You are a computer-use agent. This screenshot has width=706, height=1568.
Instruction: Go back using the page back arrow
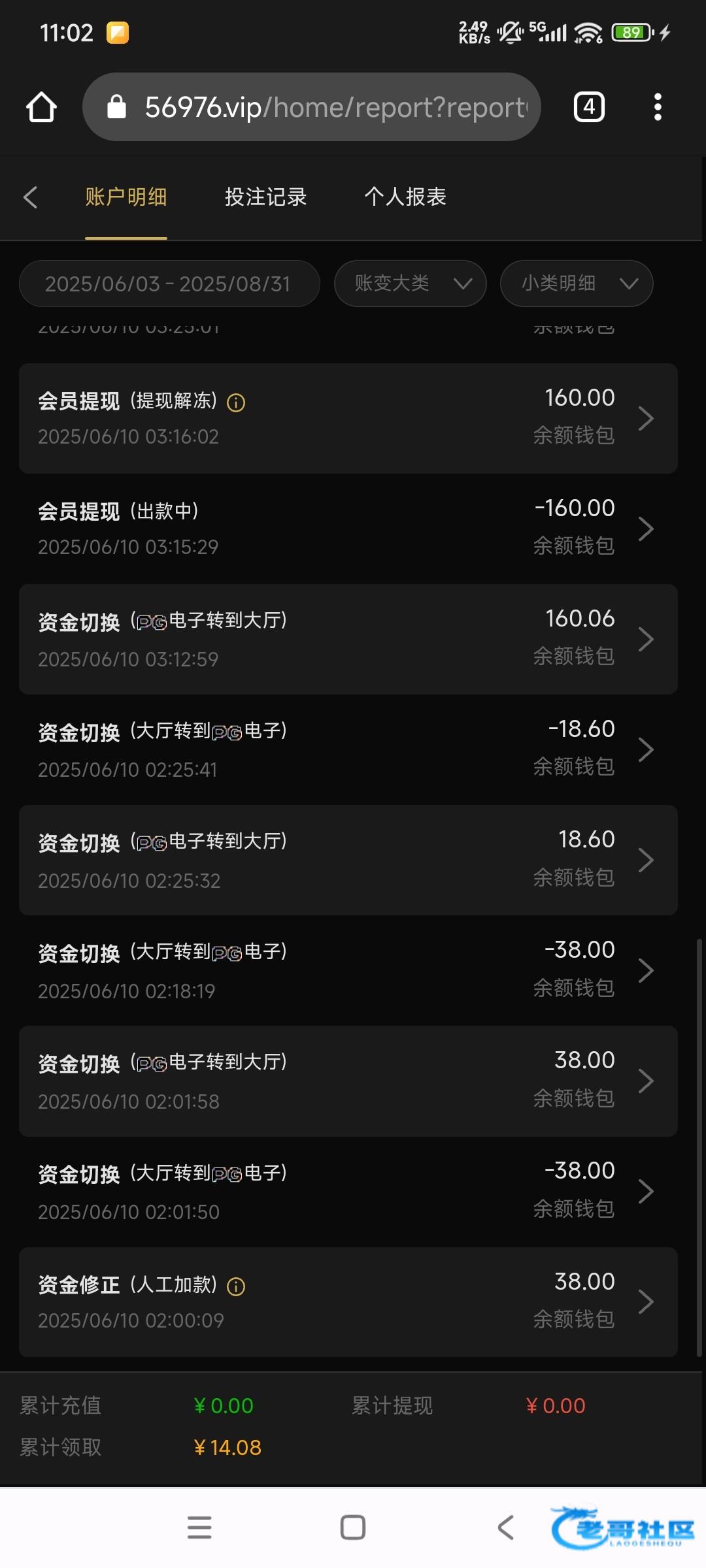point(30,197)
